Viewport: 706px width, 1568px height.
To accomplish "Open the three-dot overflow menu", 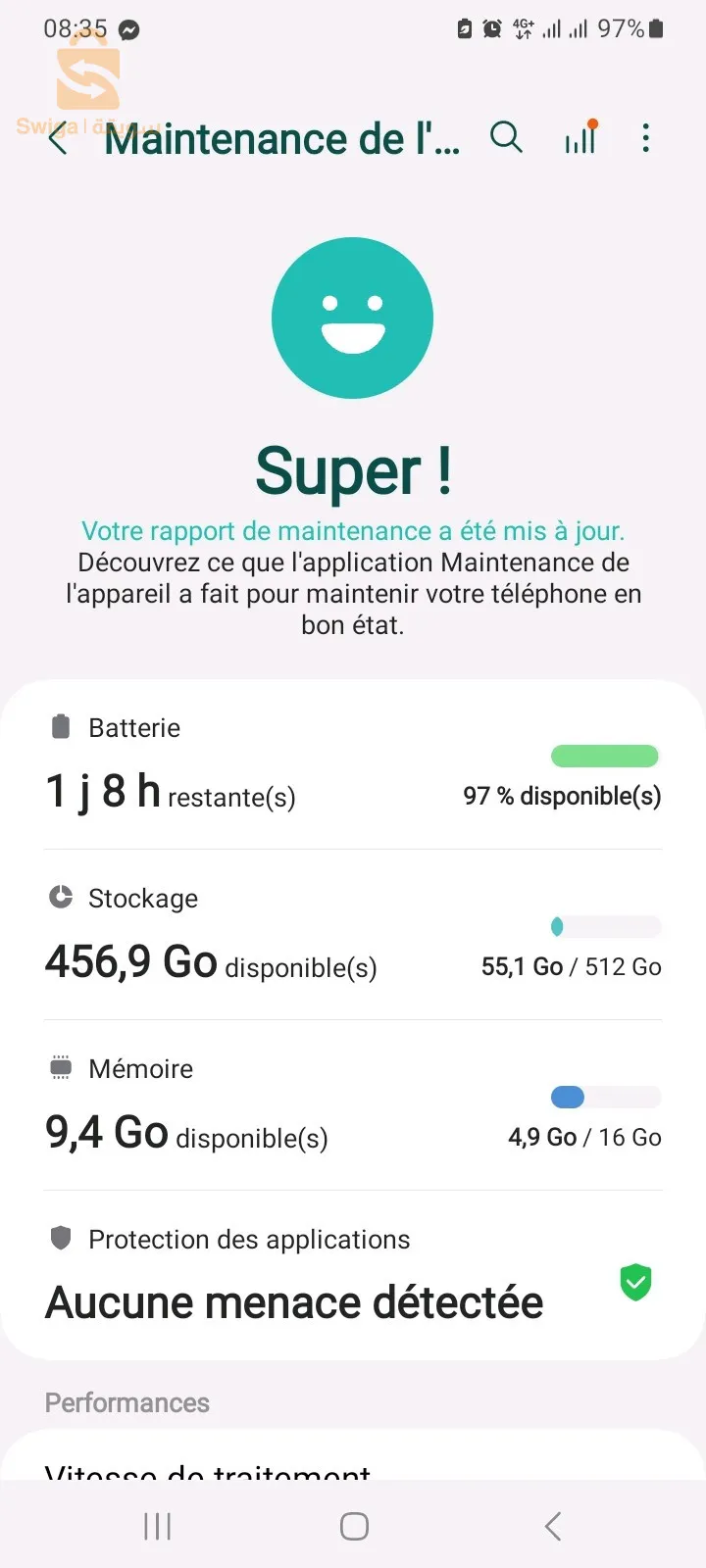I will [x=645, y=138].
